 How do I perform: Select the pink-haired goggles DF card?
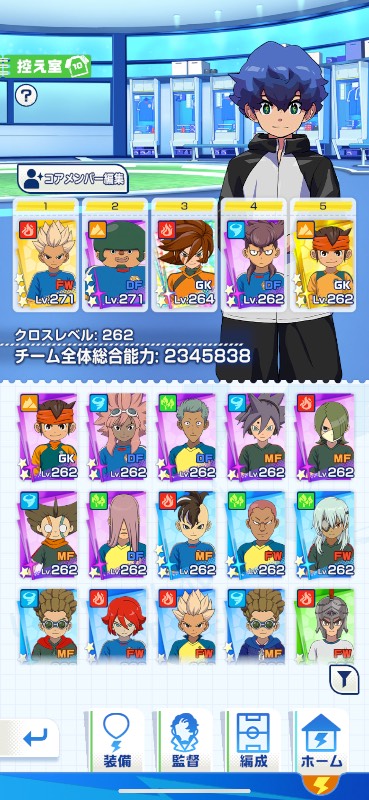[117, 437]
